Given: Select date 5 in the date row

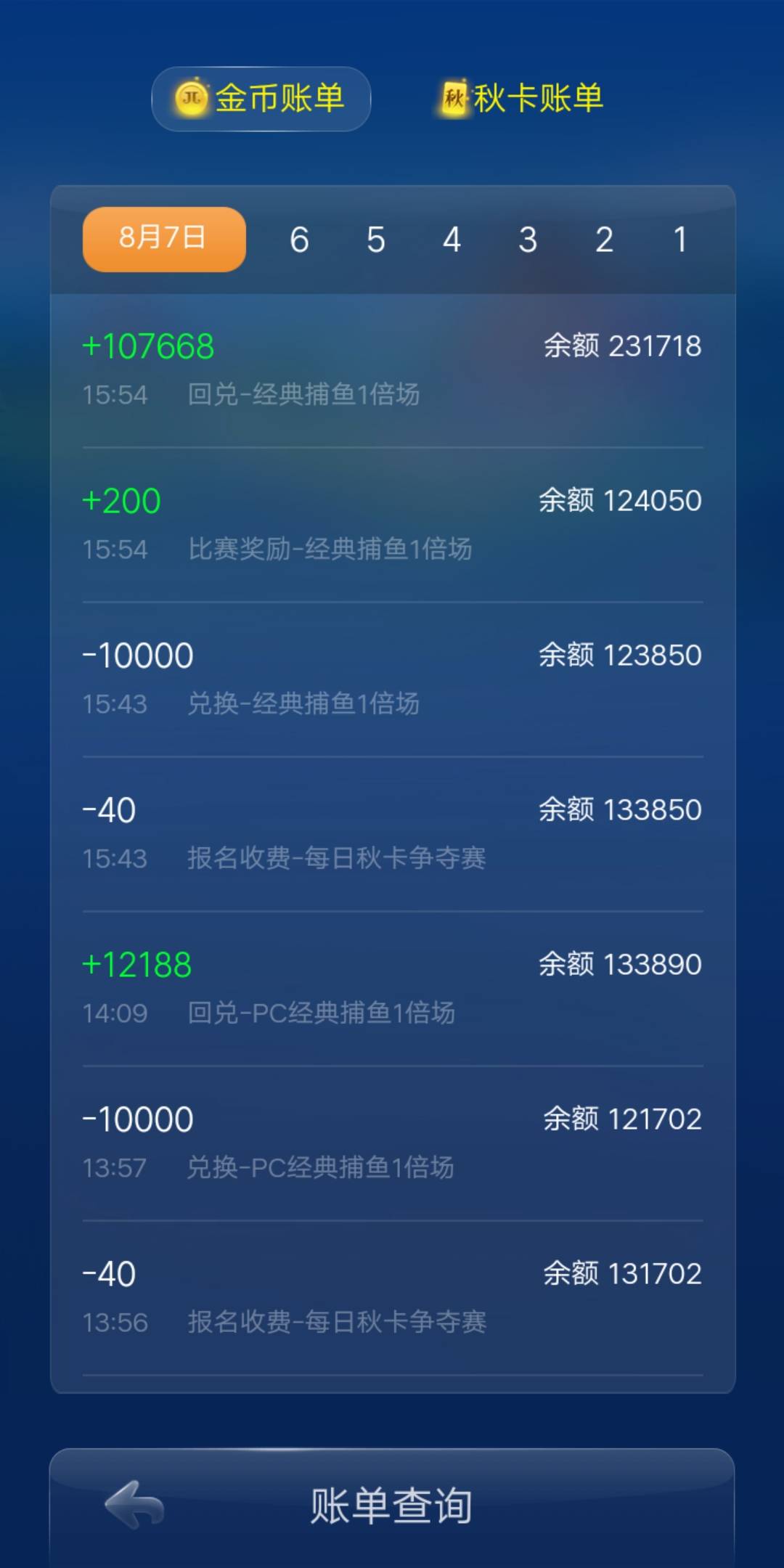Looking at the screenshot, I should [x=376, y=239].
